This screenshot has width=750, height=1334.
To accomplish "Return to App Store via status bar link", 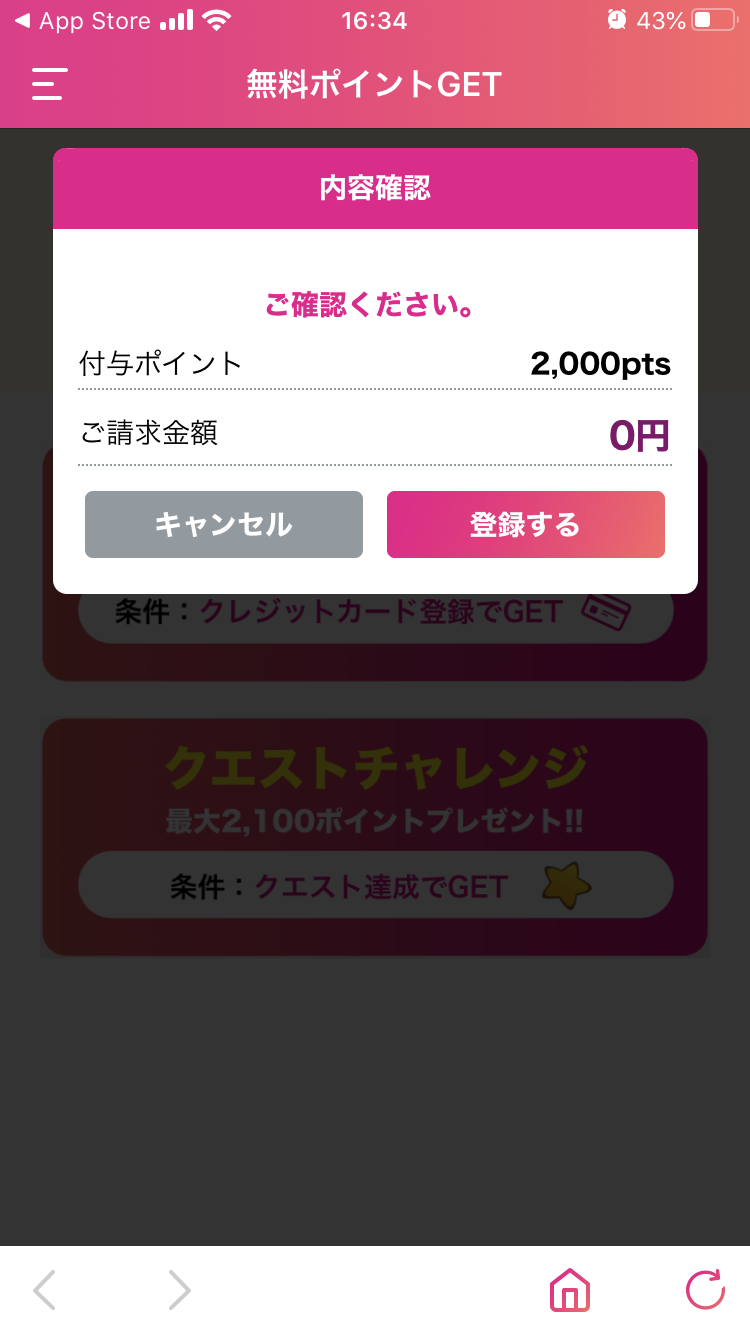I will tap(82, 20).
